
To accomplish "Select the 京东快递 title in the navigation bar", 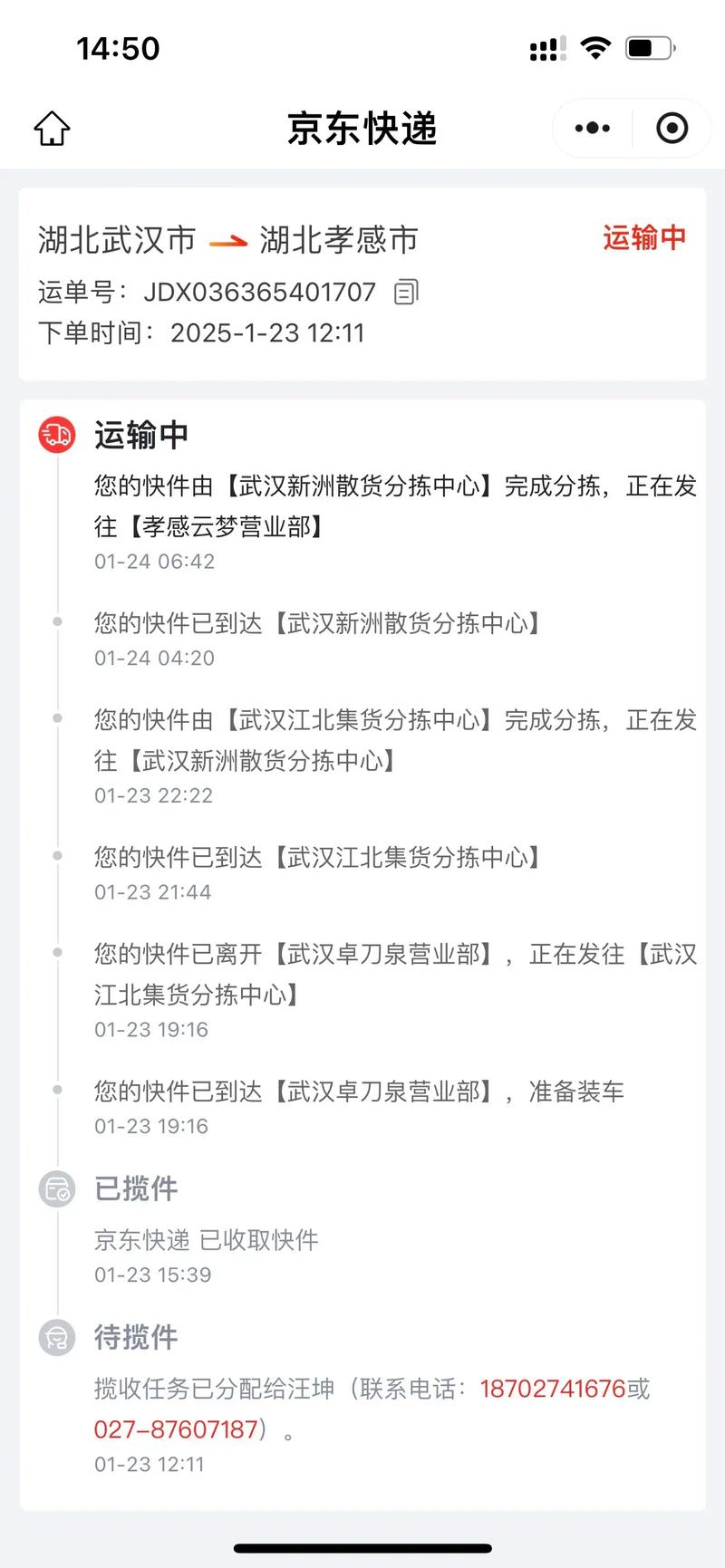I will (362, 128).
